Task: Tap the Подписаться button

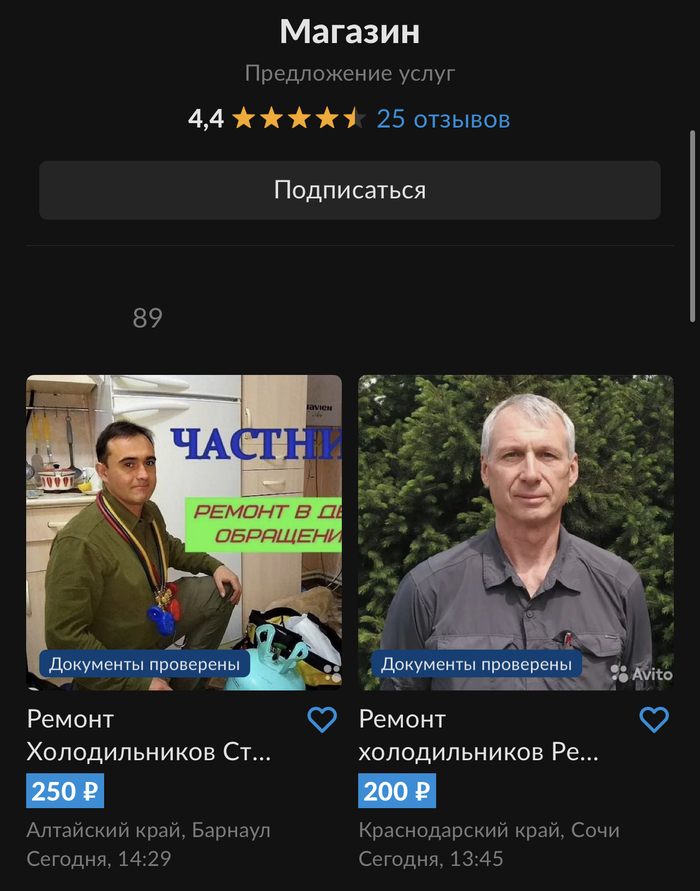Action: point(349,190)
